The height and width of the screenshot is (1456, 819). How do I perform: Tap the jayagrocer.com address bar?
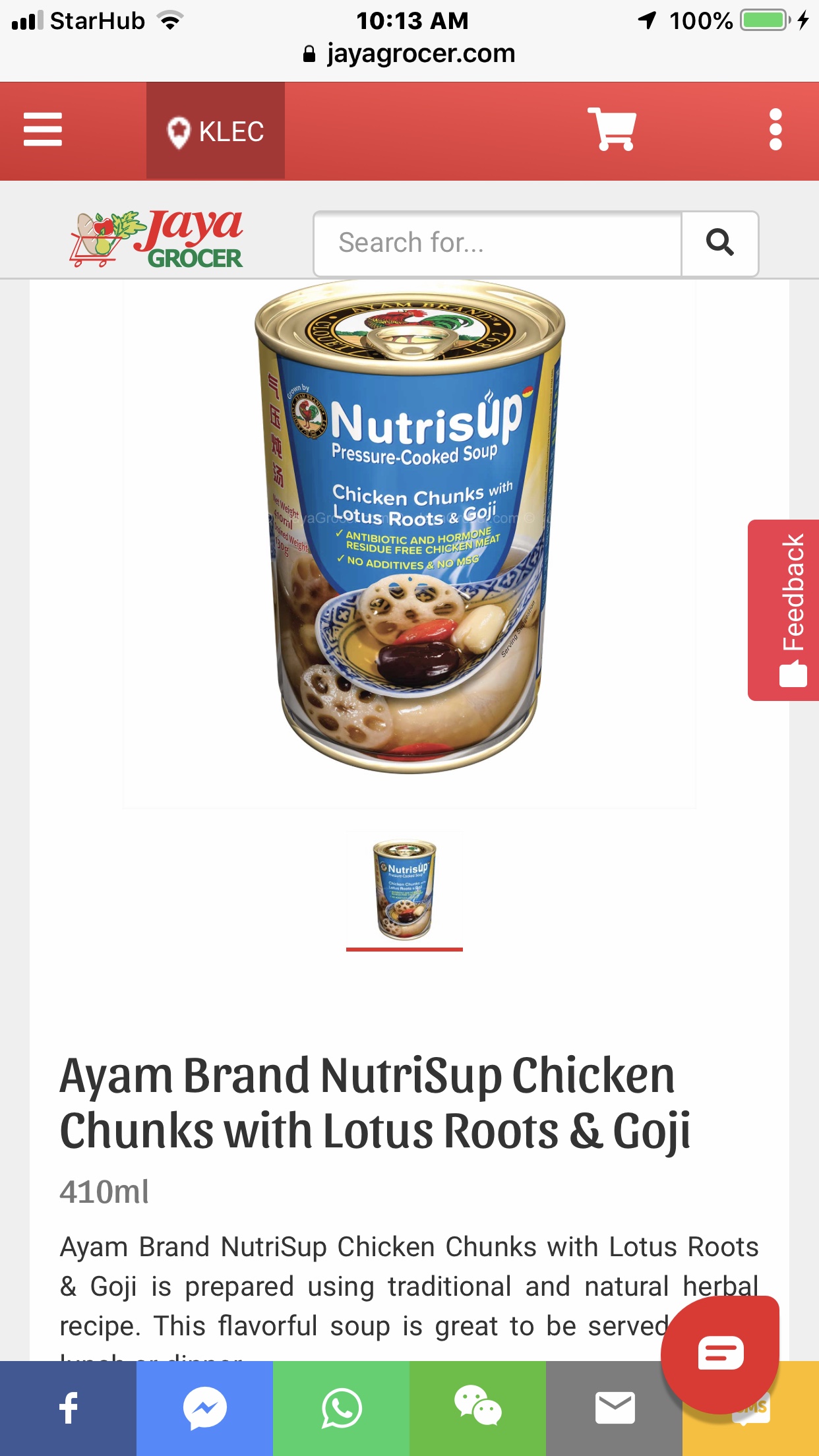[x=409, y=53]
